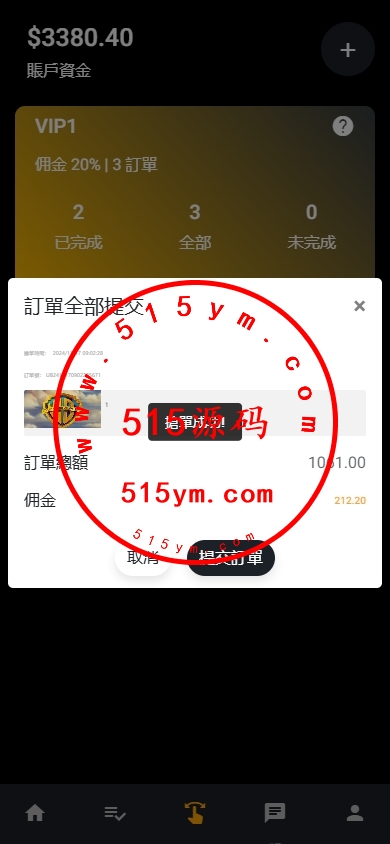Go to the home tab
This screenshot has height=844, width=390.
(35, 813)
